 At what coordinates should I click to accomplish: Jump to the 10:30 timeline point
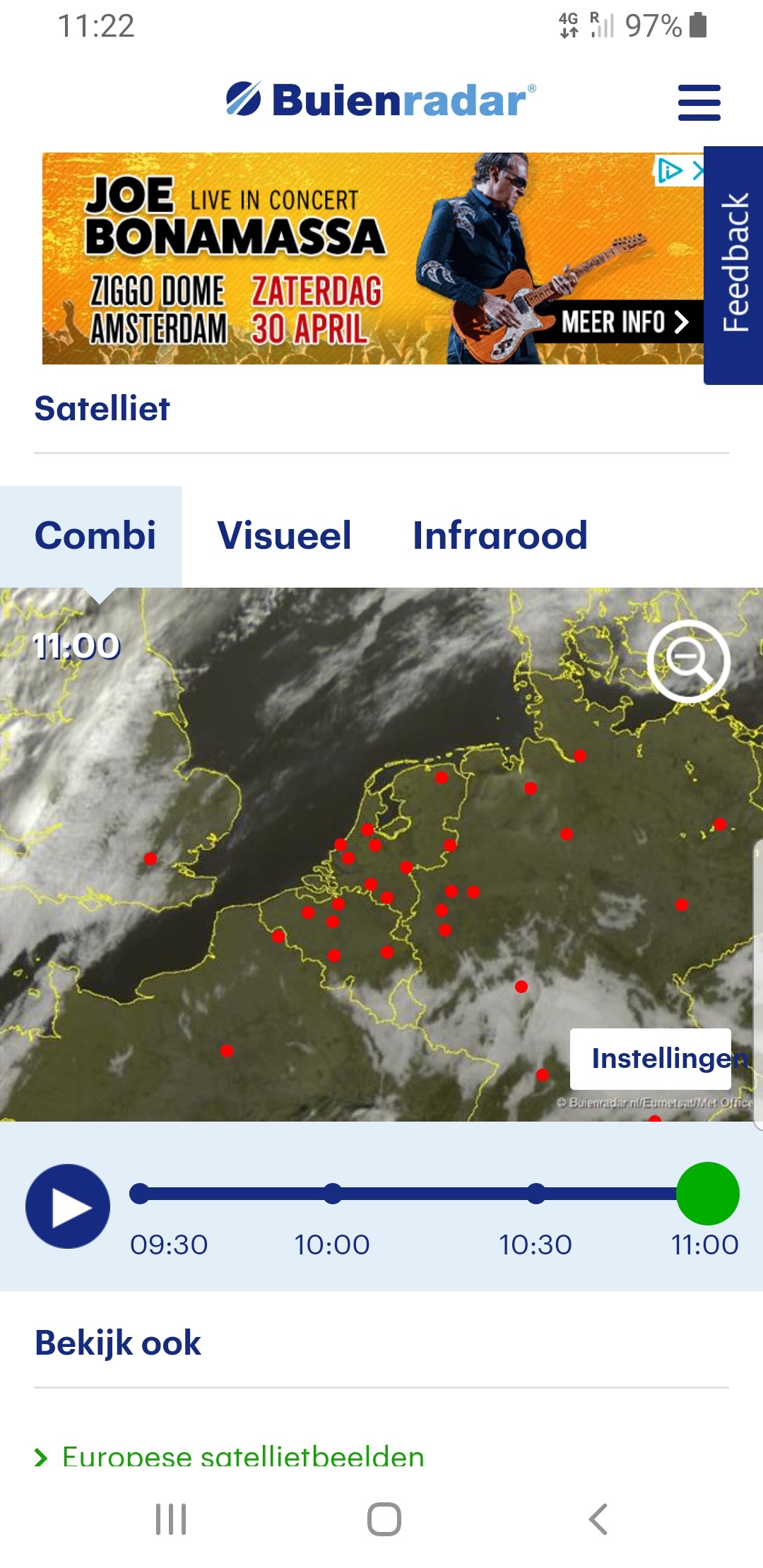pyautogui.click(x=536, y=1194)
